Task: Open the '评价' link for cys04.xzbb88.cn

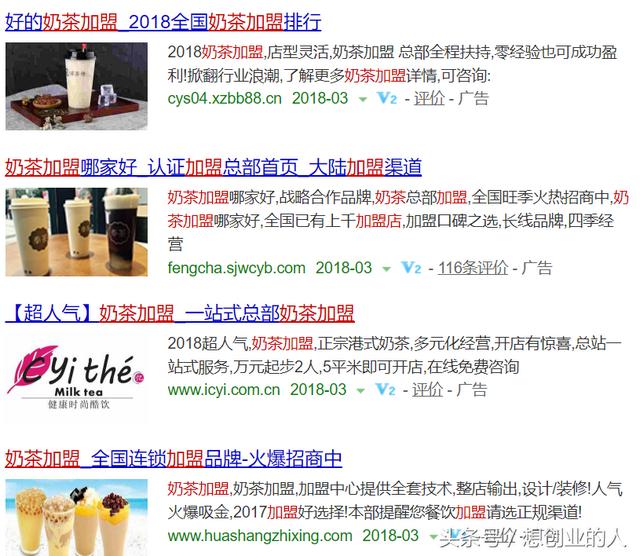Action: 429,98
